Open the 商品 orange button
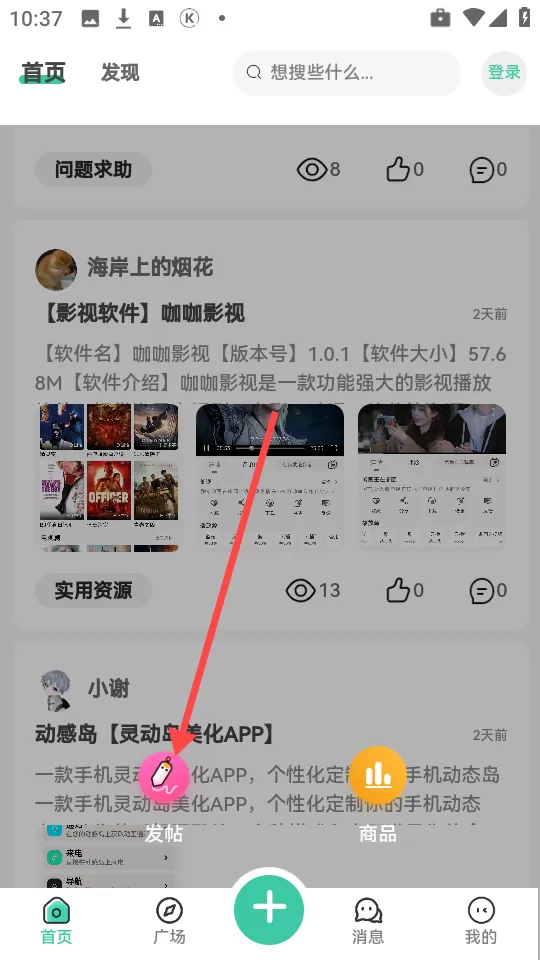The height and width of the screenshot is (960, 540). [378, 776]
